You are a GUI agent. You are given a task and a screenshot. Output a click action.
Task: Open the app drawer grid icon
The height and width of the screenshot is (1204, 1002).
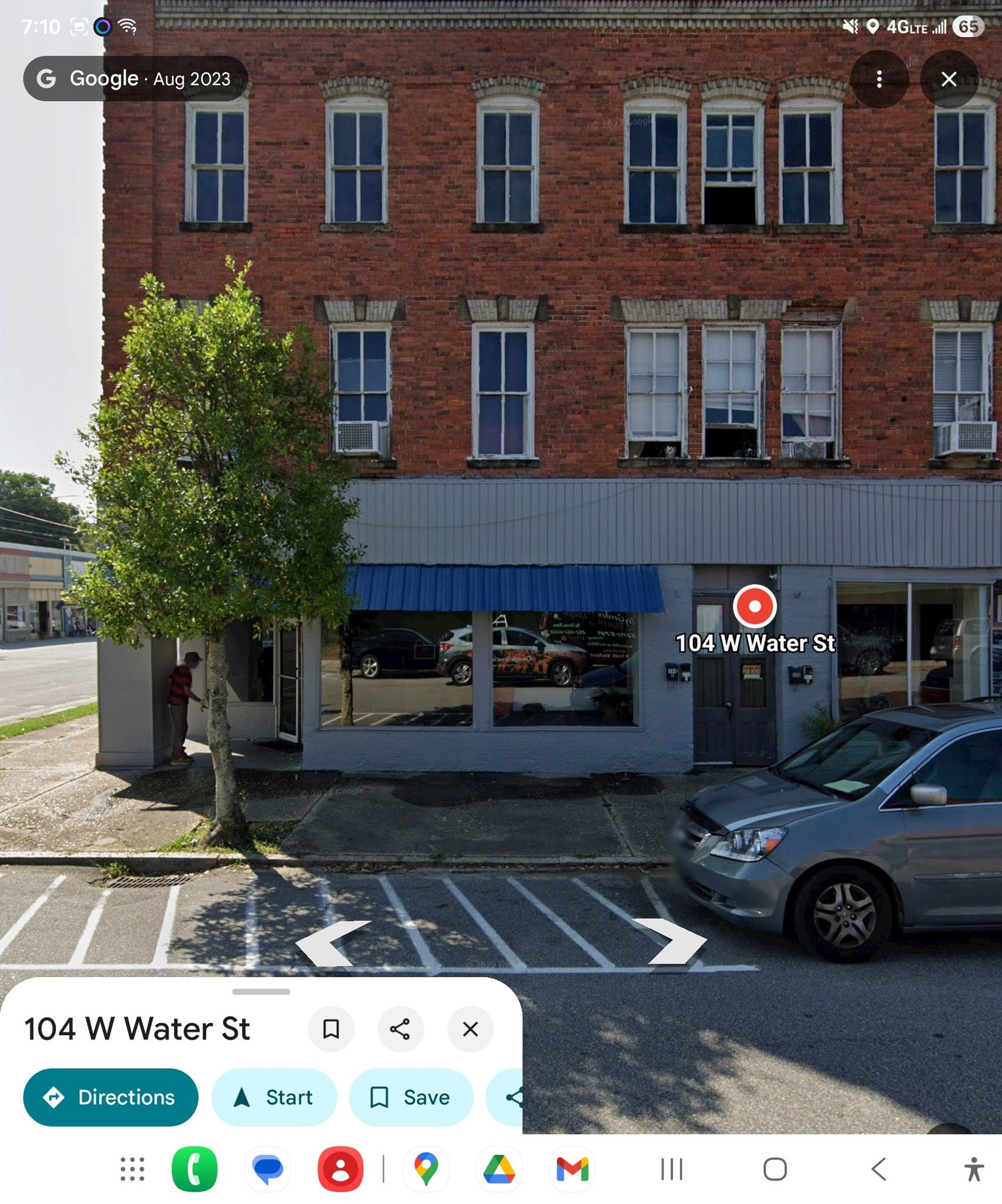(132, 1169)
